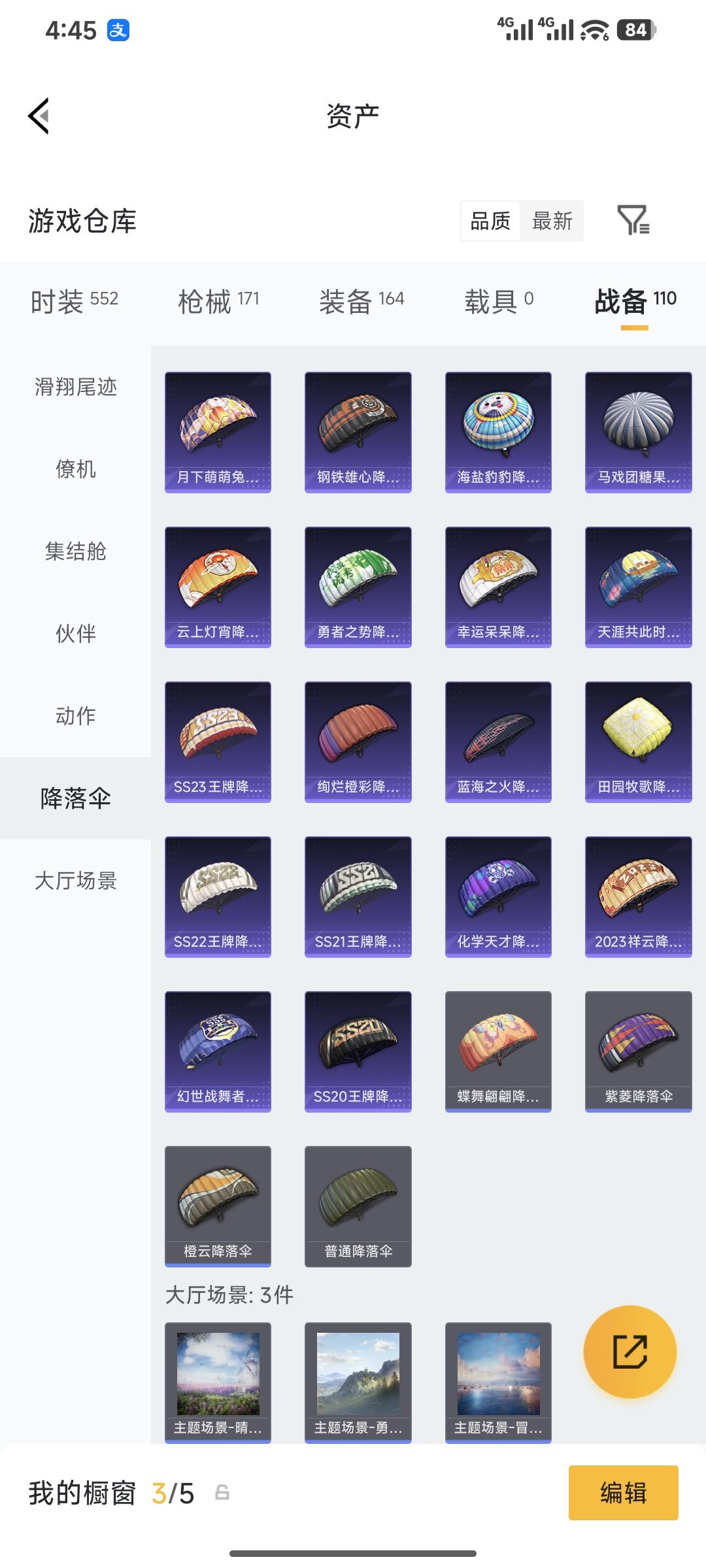Viewport: 706px width, 1568px height.
Task: Select the SS20王牌 parachute thumbnail
Action: coord(358,1051)
